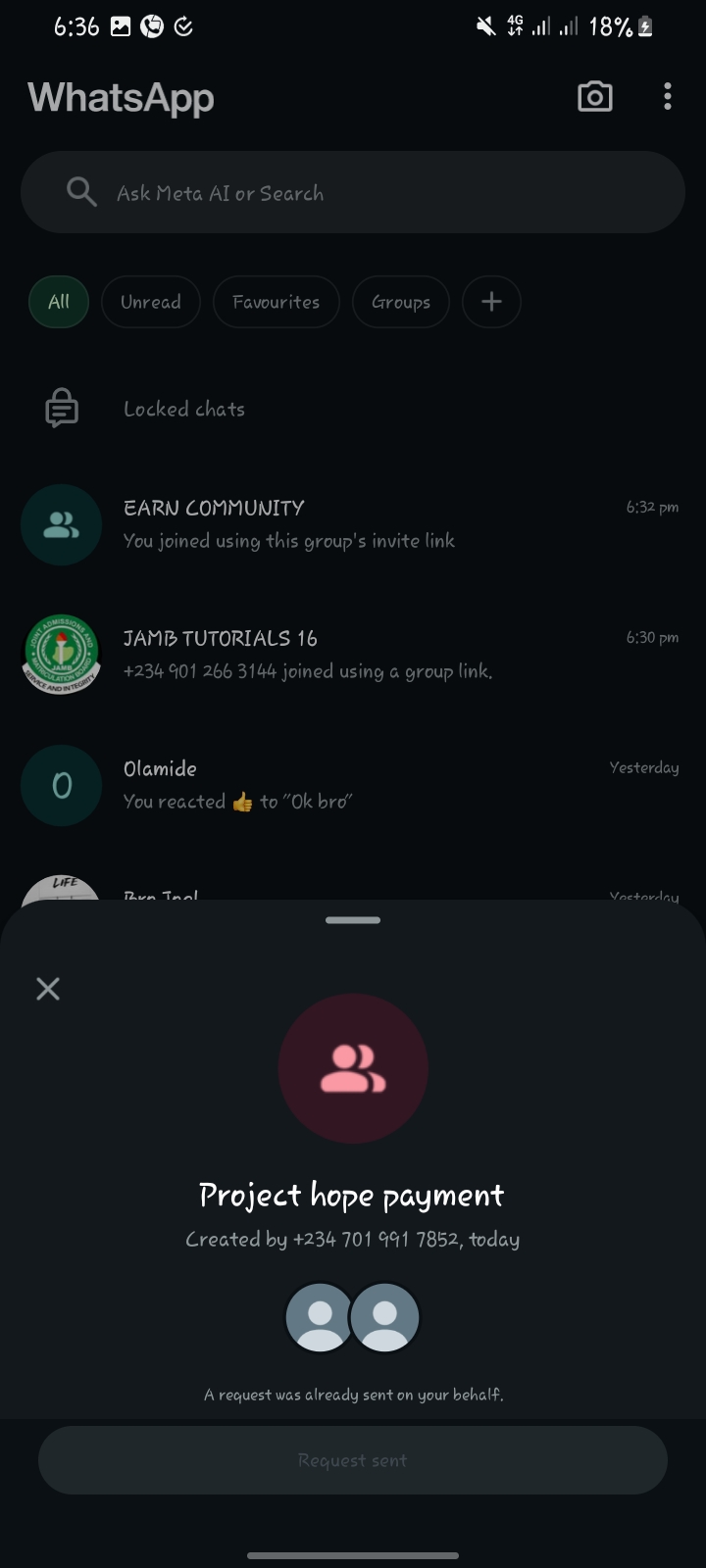Switch to the Favourites filter
This screenshot has height=1568, width=706.
(276, 302)
